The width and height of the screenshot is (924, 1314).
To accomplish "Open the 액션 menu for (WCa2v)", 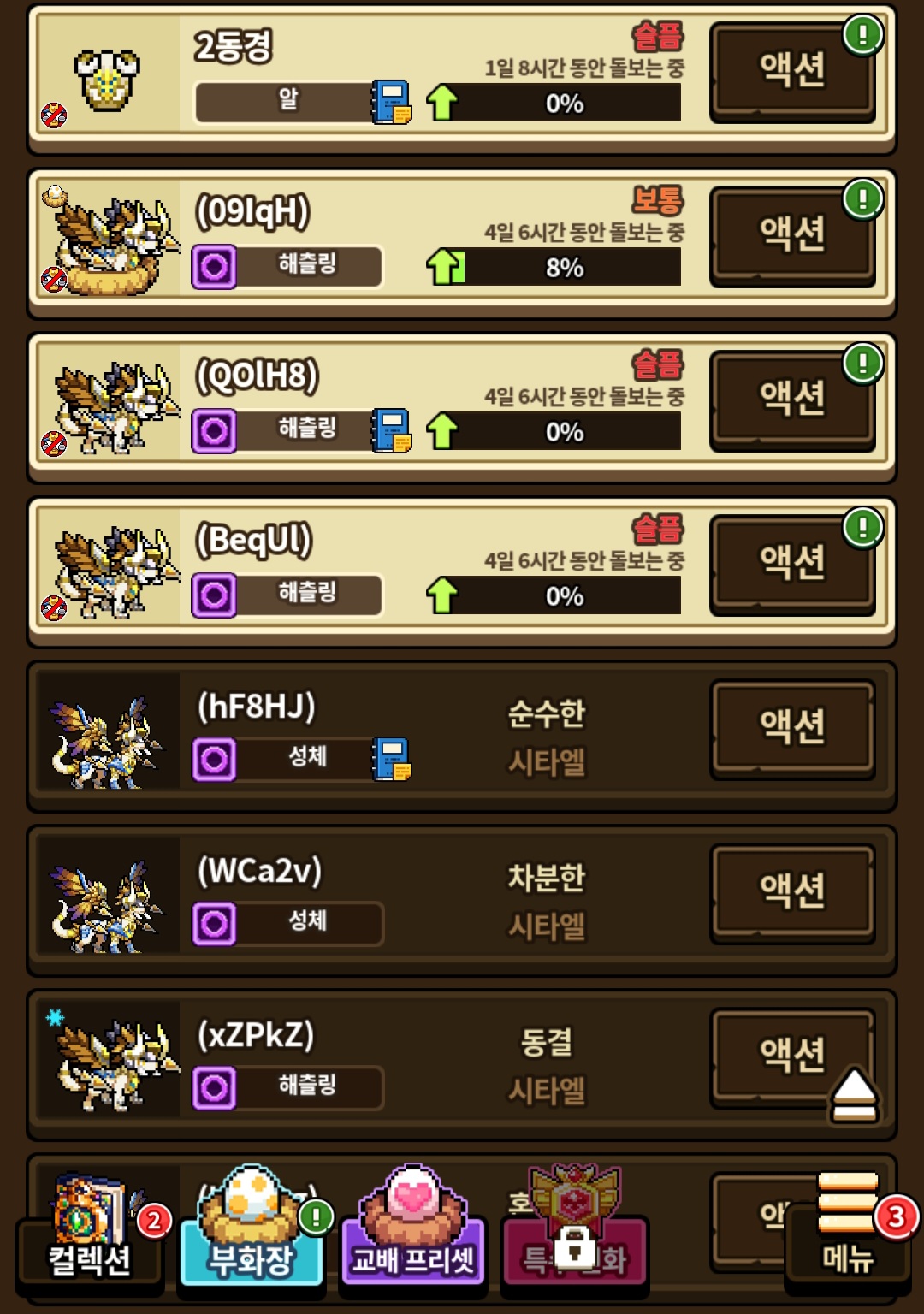I will click(x=792, y=893).
